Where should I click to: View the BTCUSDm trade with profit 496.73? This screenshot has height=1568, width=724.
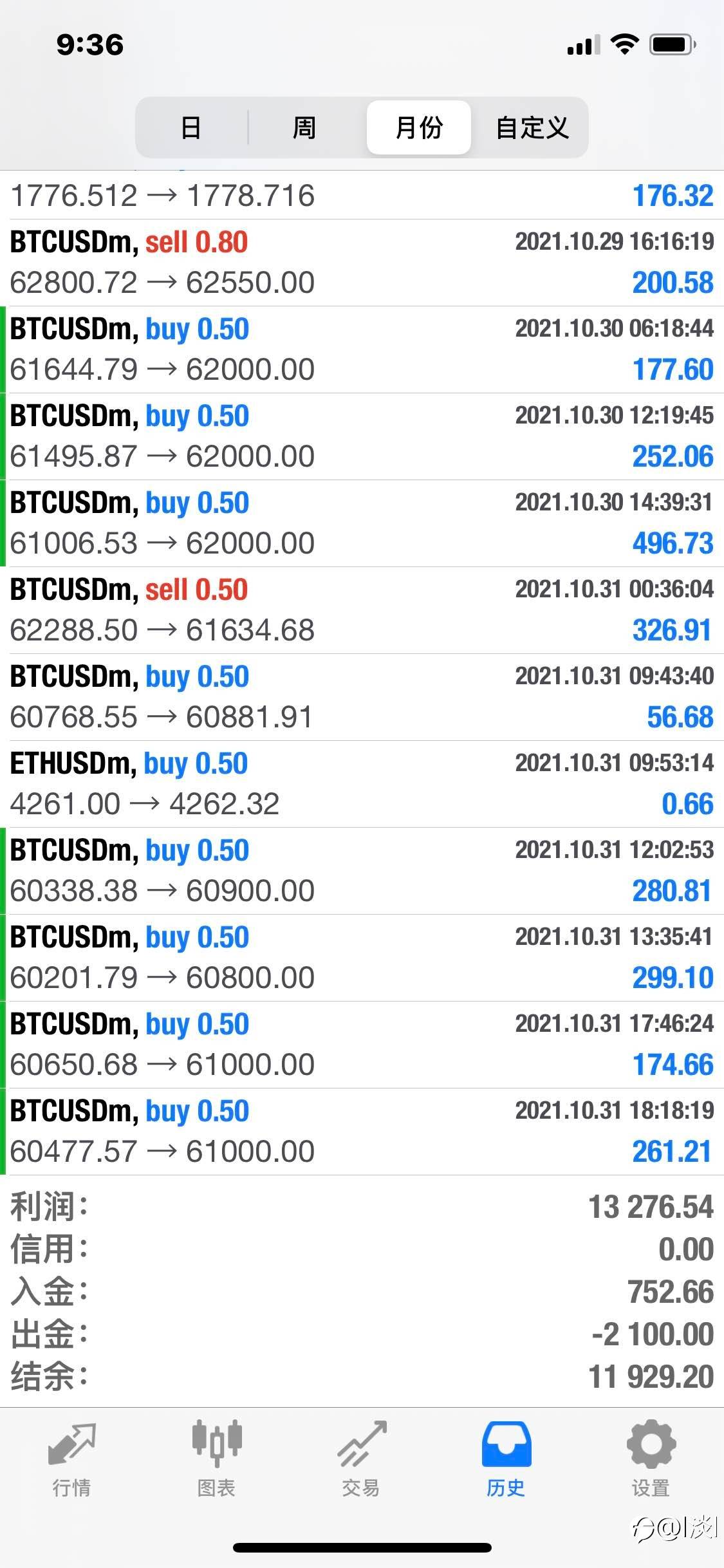(x=362, y=523)
